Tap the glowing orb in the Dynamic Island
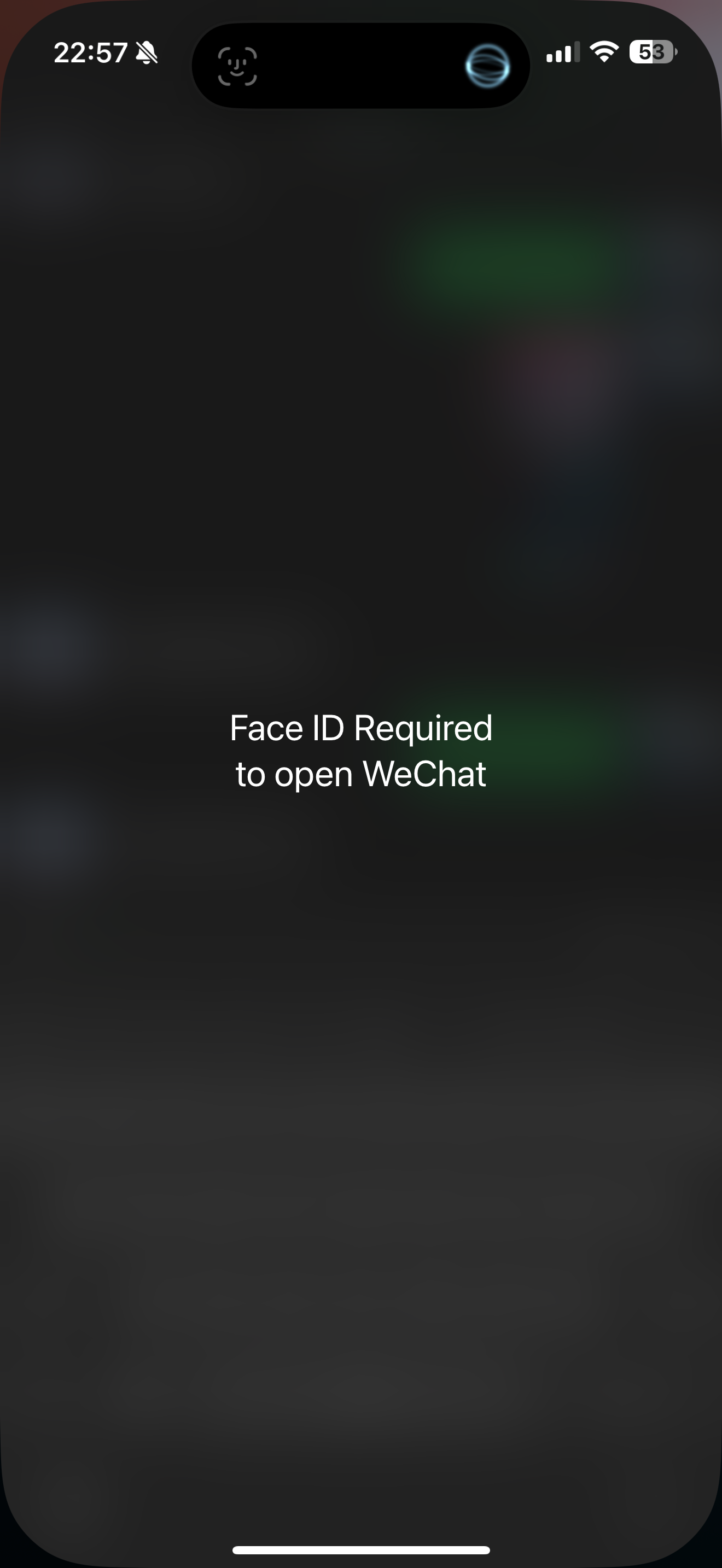 (x=487, y=66)
